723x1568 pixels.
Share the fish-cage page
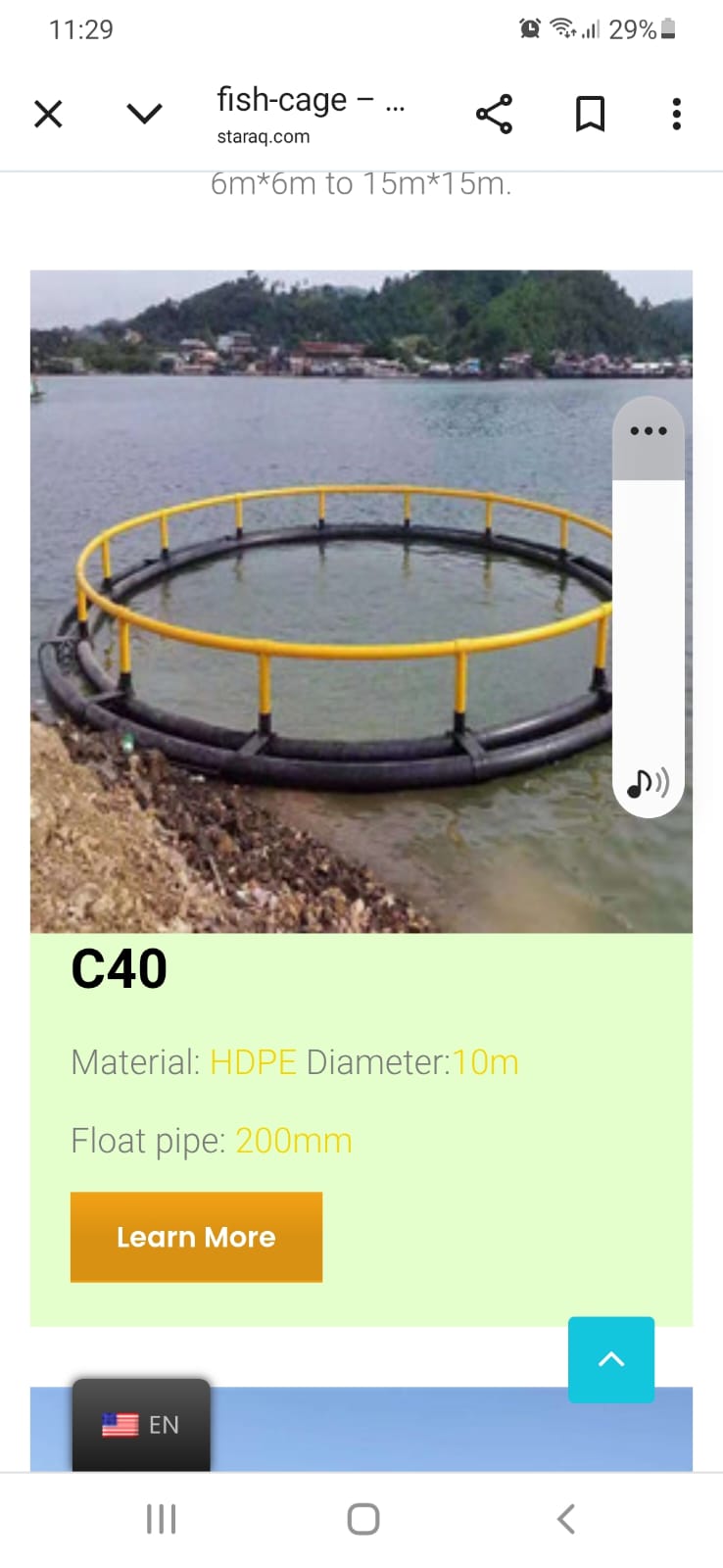tap(494, 115)
